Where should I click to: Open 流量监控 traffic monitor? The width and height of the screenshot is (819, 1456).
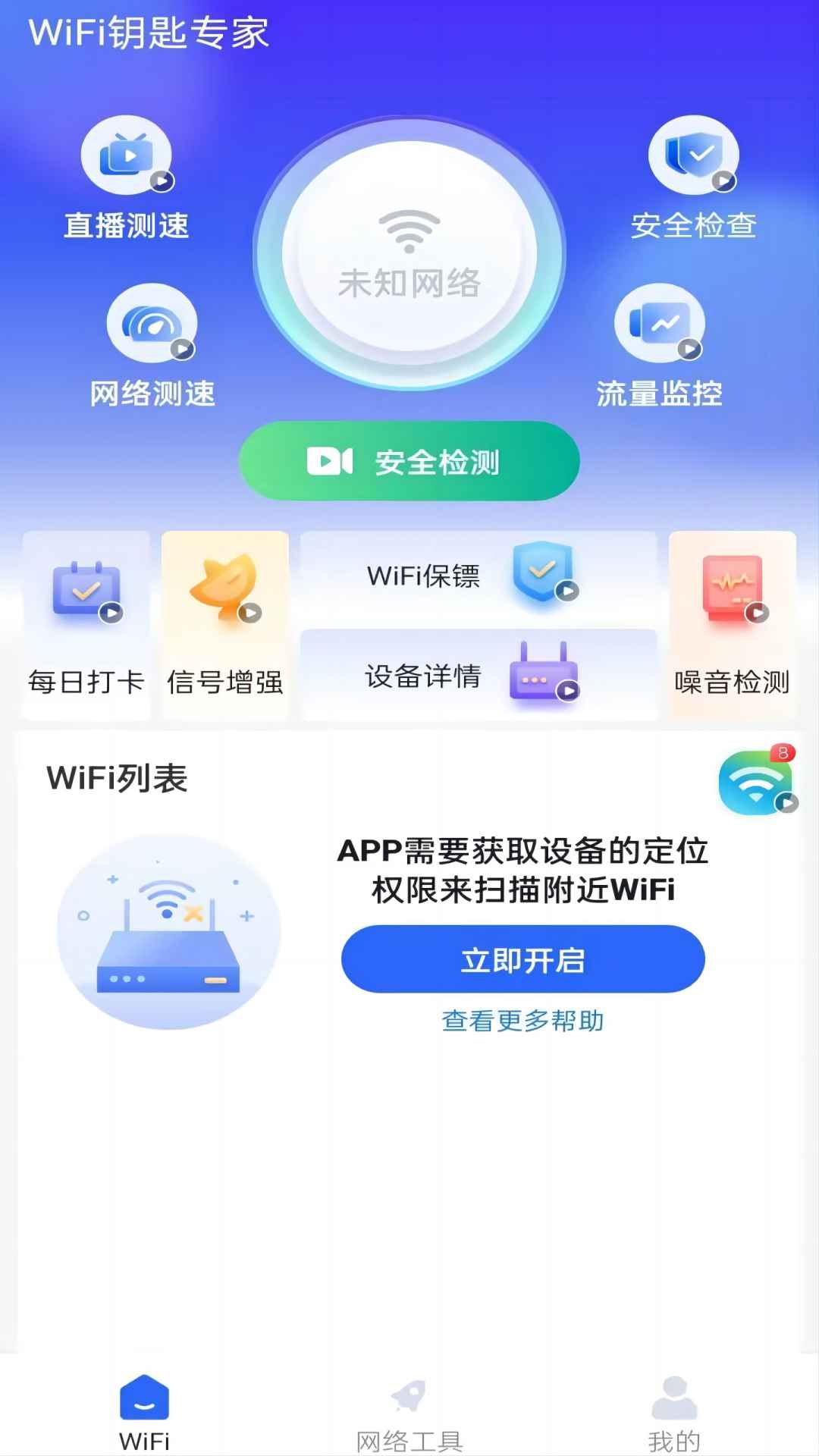pyautogui.click(x=659, y=347)
